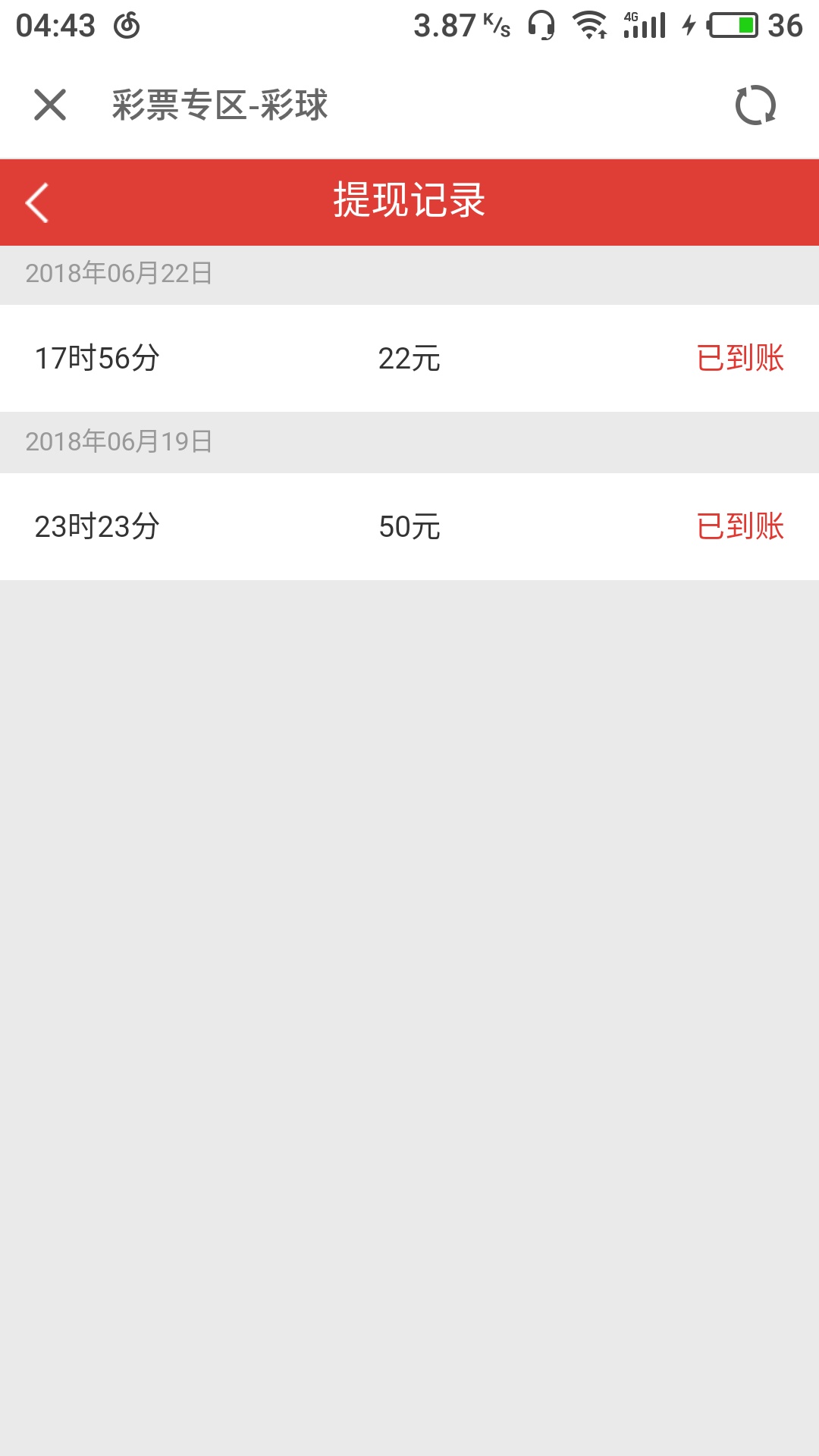Viewport: 819px width, 1456px height.
Task: Tap the 彩票专区-彩球 title text
Action: click(220, 106)
